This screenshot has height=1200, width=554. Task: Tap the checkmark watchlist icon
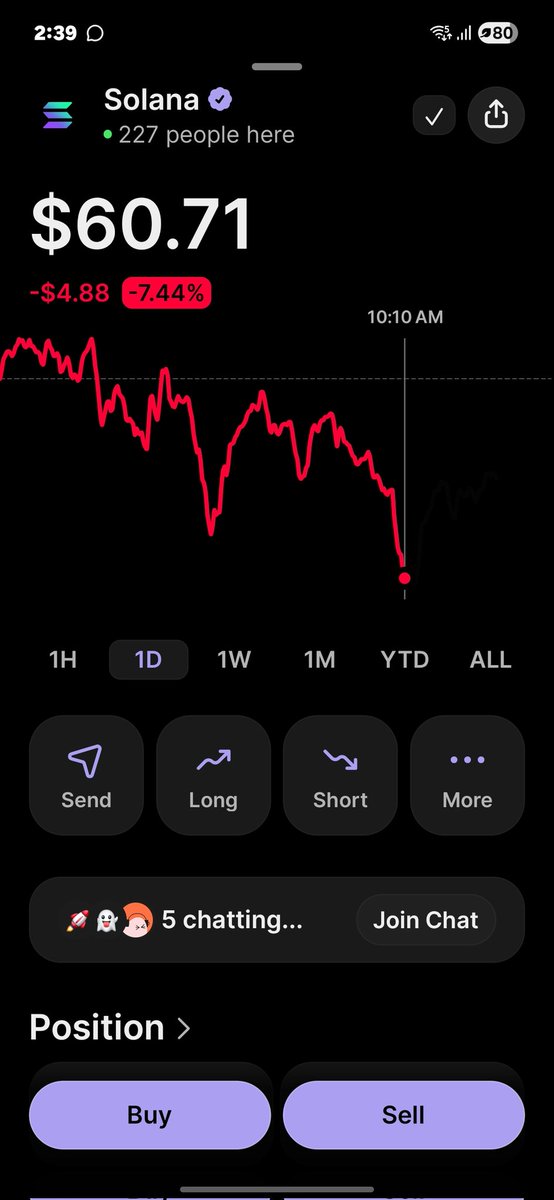(x=434, y=117)
